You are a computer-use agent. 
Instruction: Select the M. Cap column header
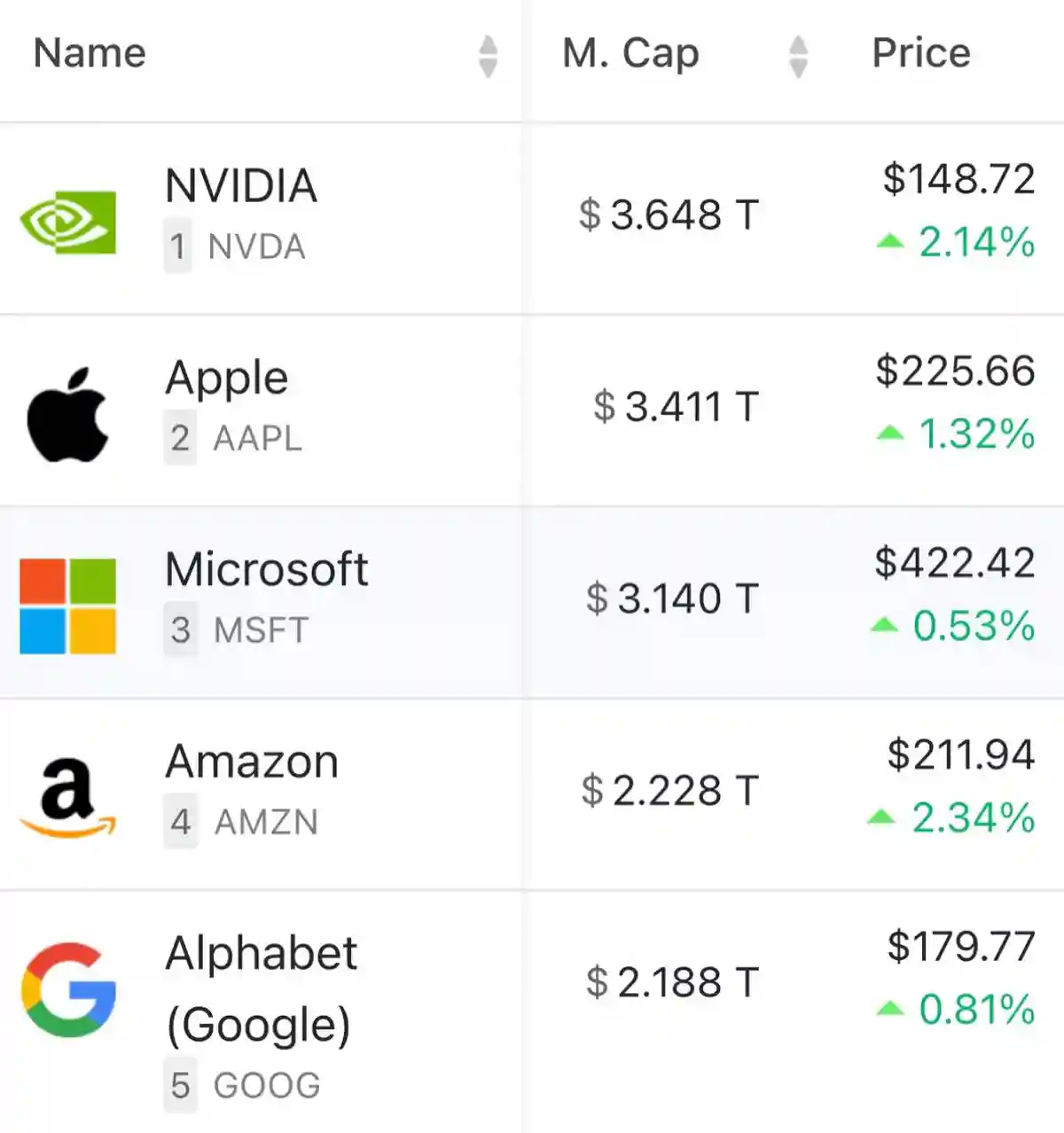coord(630,53)
